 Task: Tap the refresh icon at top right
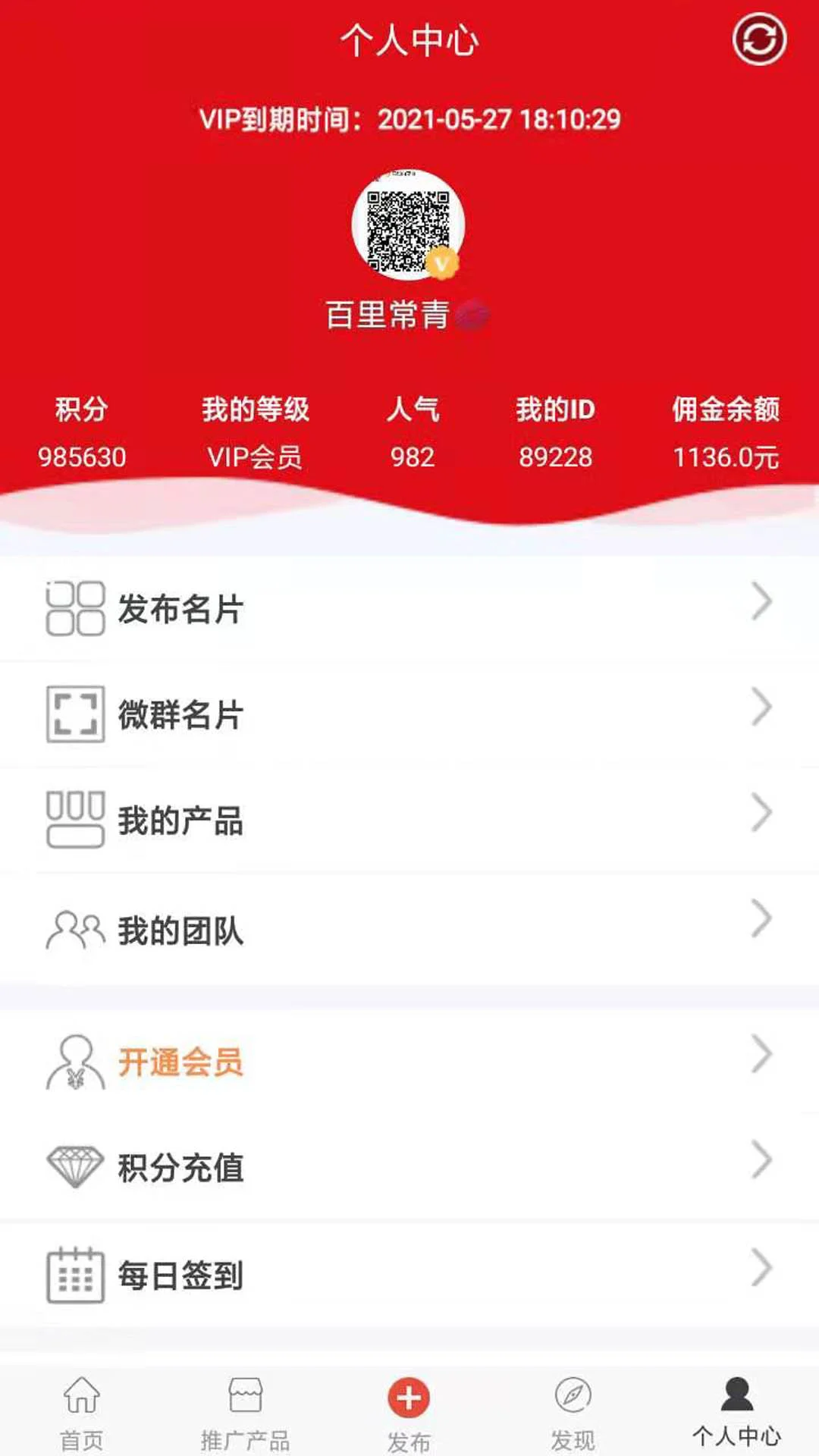coord(761,39)
